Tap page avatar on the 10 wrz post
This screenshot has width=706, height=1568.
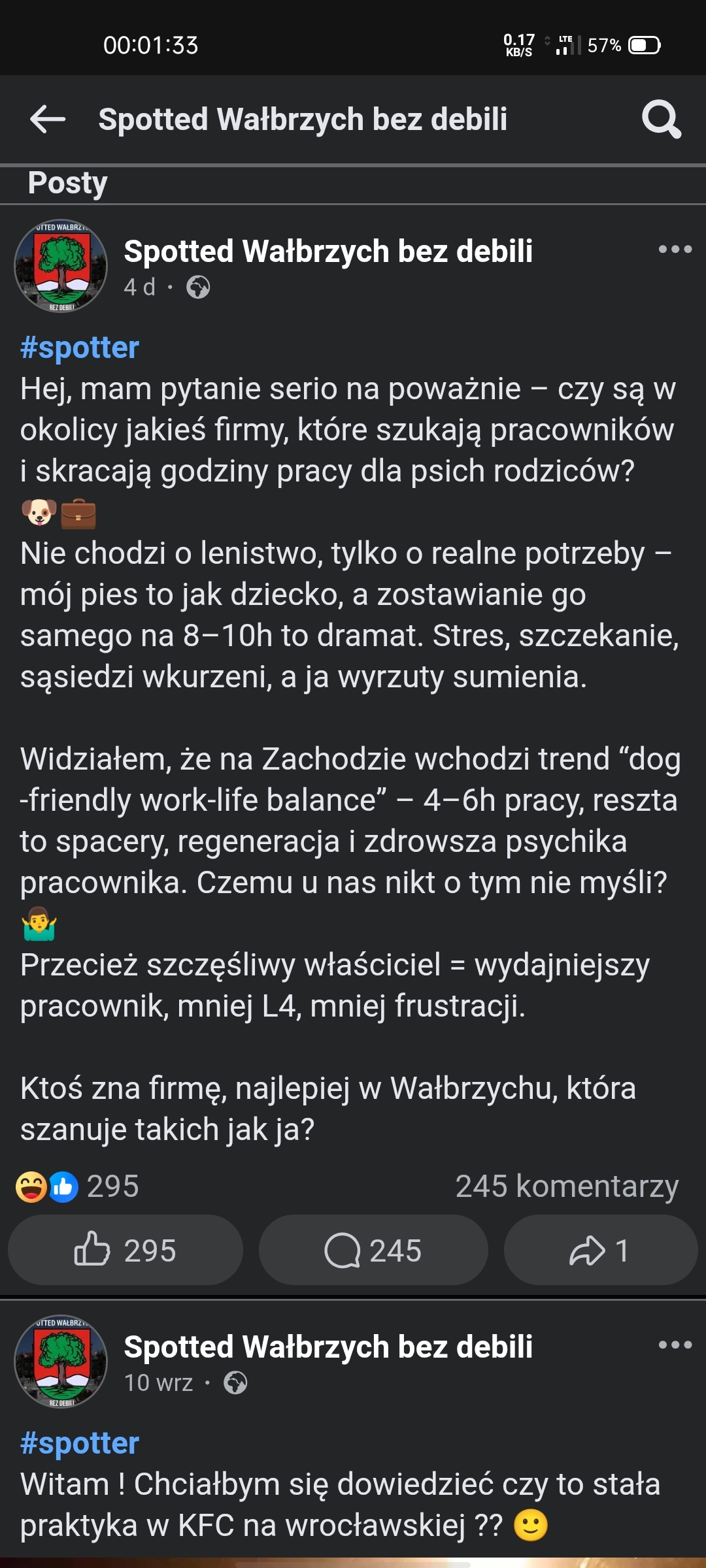click(61, 1361)
